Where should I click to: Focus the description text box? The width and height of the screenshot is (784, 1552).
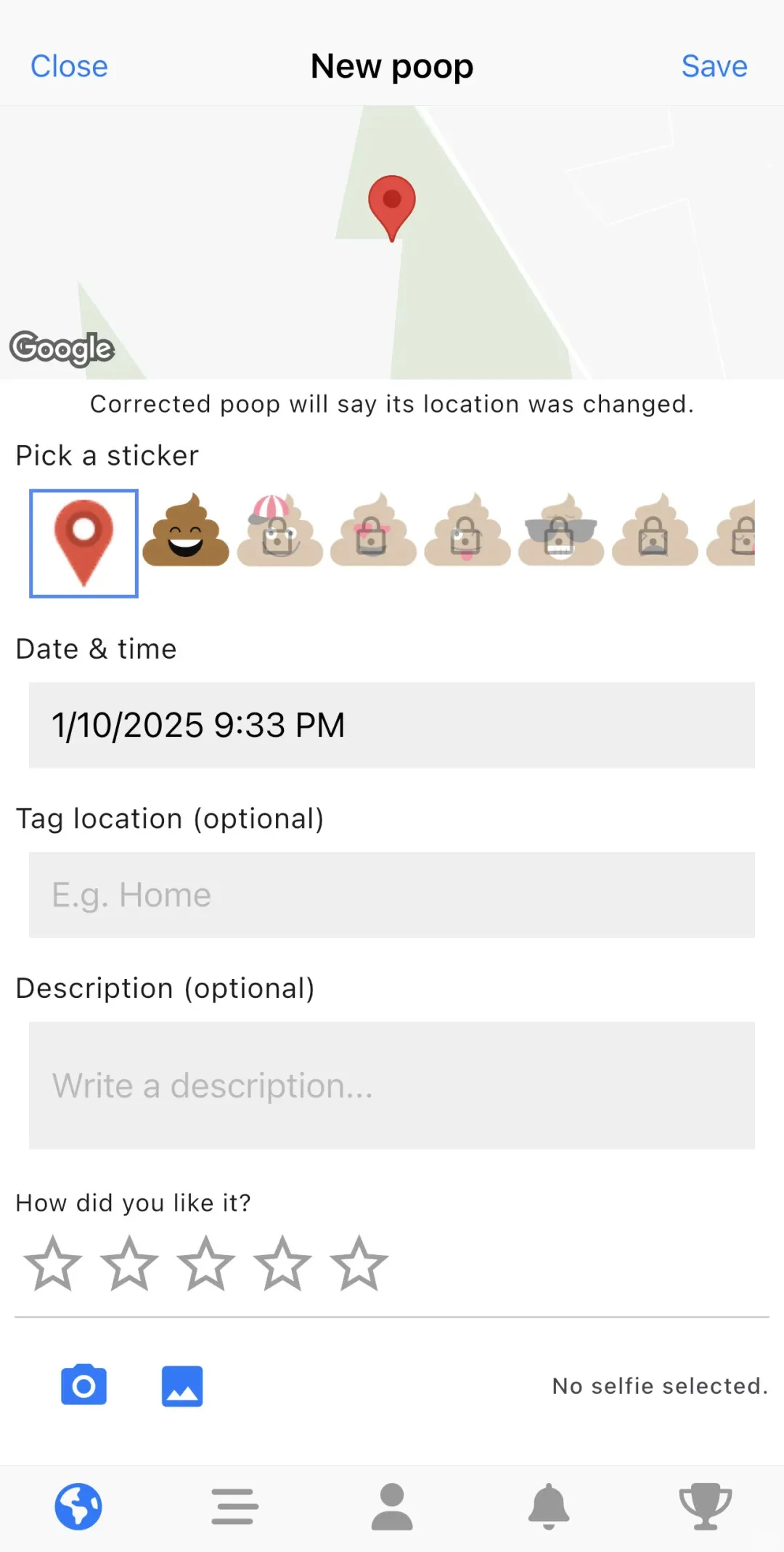[392, 1085]
